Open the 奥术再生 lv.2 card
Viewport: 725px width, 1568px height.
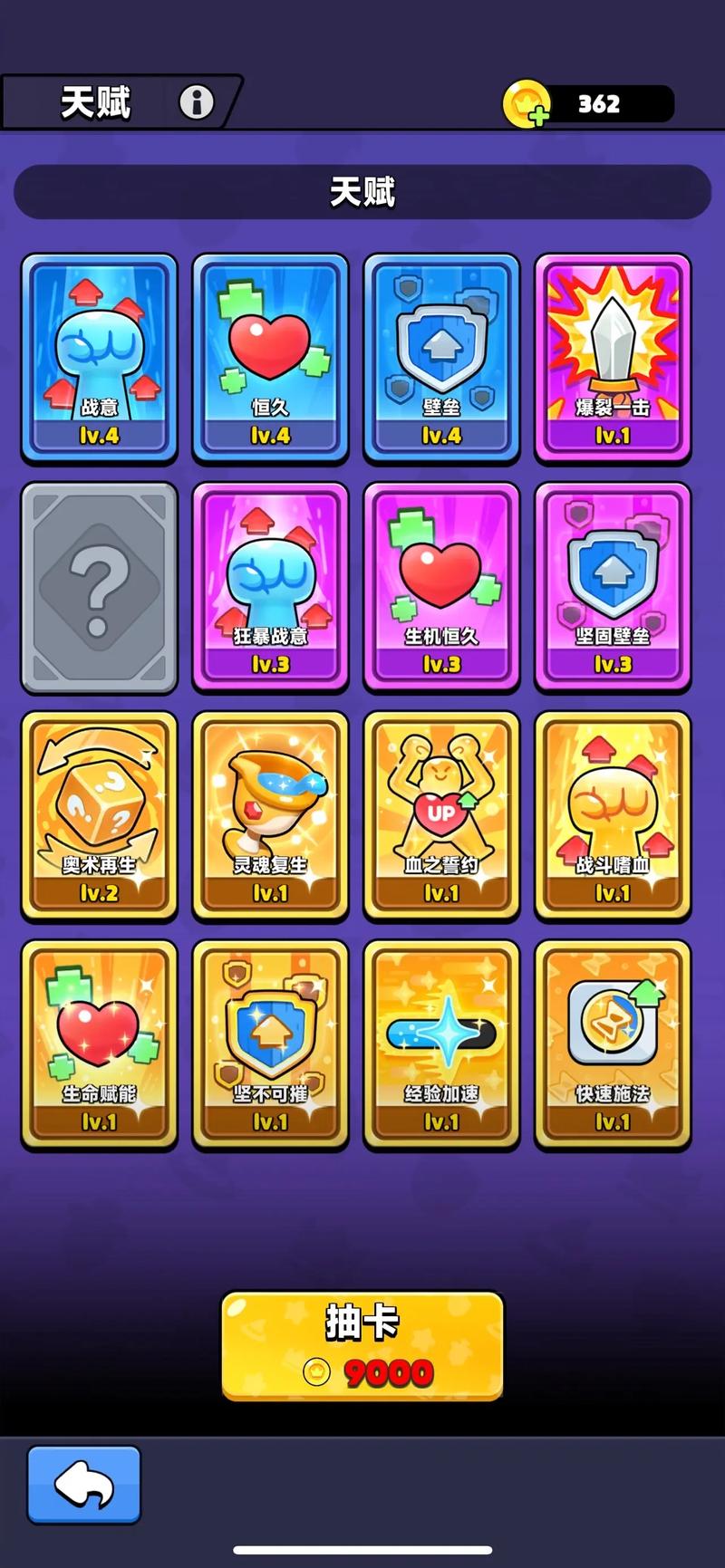click(99, 815)
